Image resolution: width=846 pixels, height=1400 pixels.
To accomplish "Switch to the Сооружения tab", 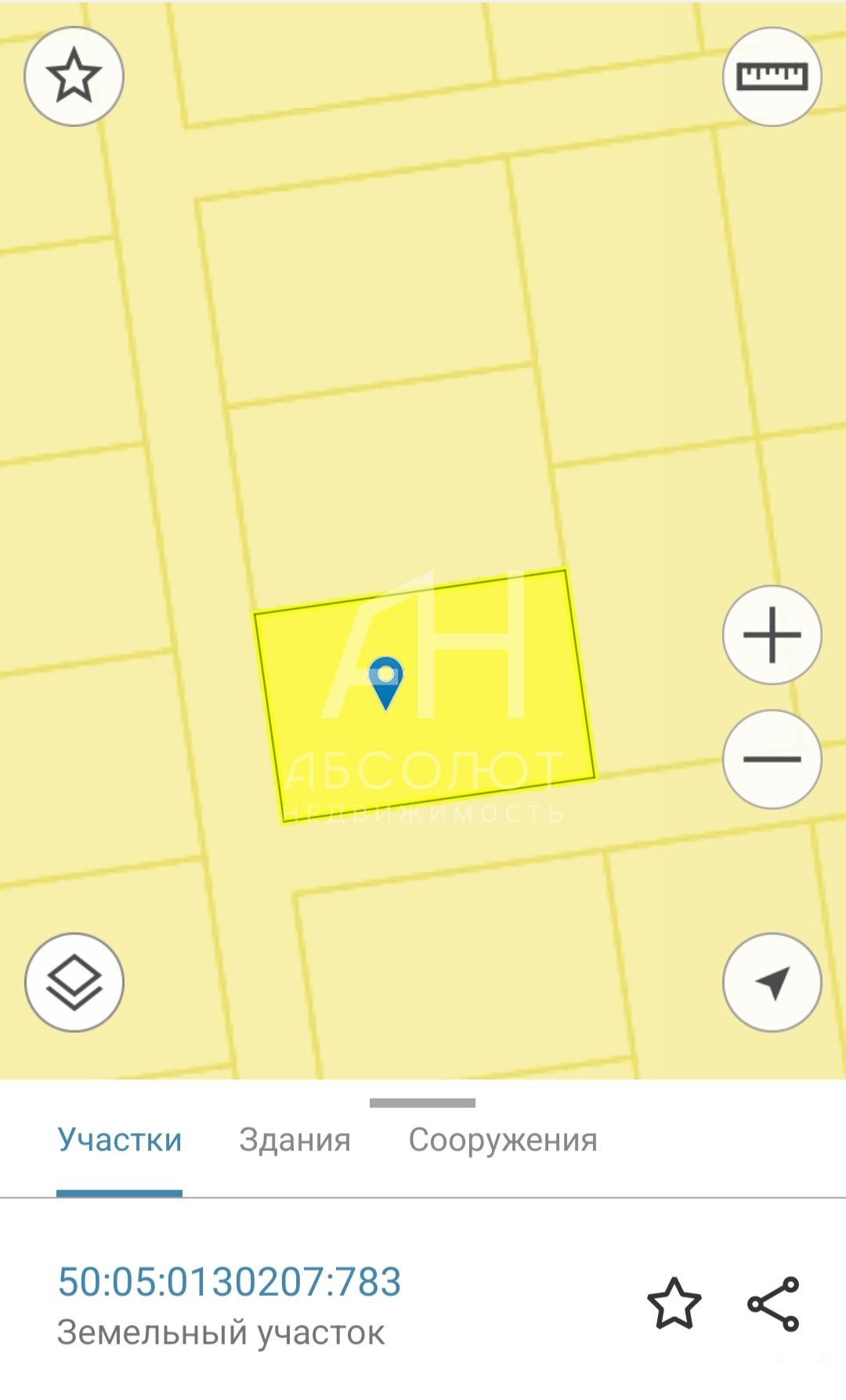I will 502,1140.
